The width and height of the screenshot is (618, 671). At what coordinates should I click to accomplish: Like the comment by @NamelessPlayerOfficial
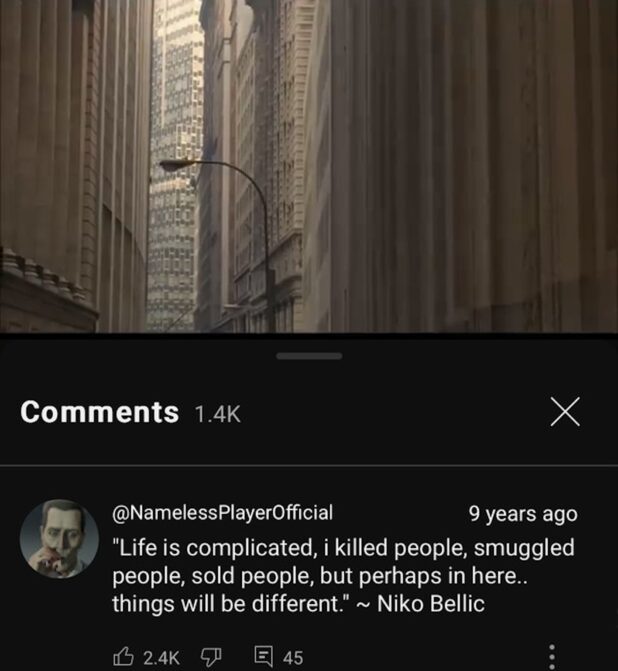tap(127, 656)
